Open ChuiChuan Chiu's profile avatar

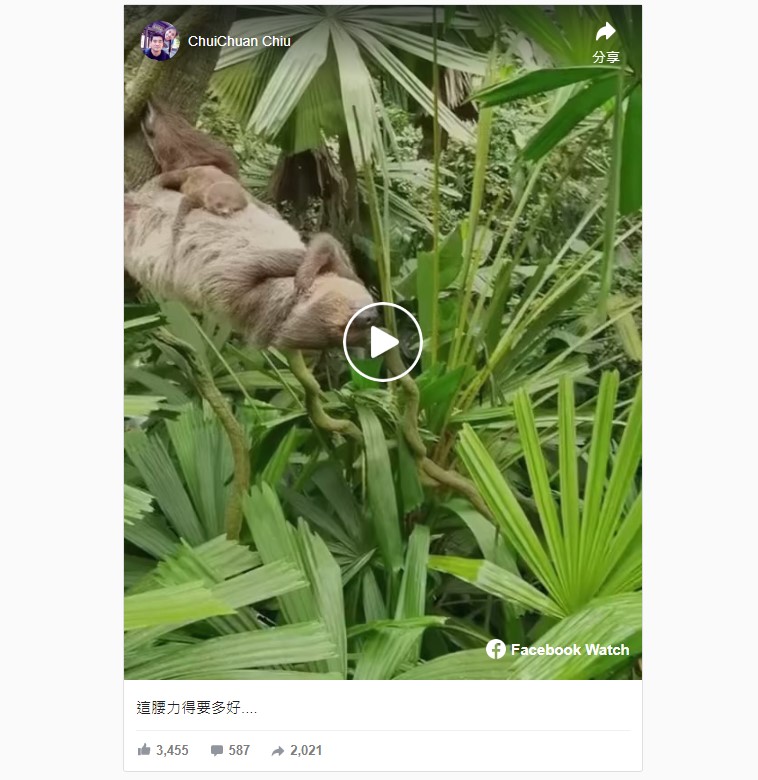pyautogui.click(x=160, y=41)
